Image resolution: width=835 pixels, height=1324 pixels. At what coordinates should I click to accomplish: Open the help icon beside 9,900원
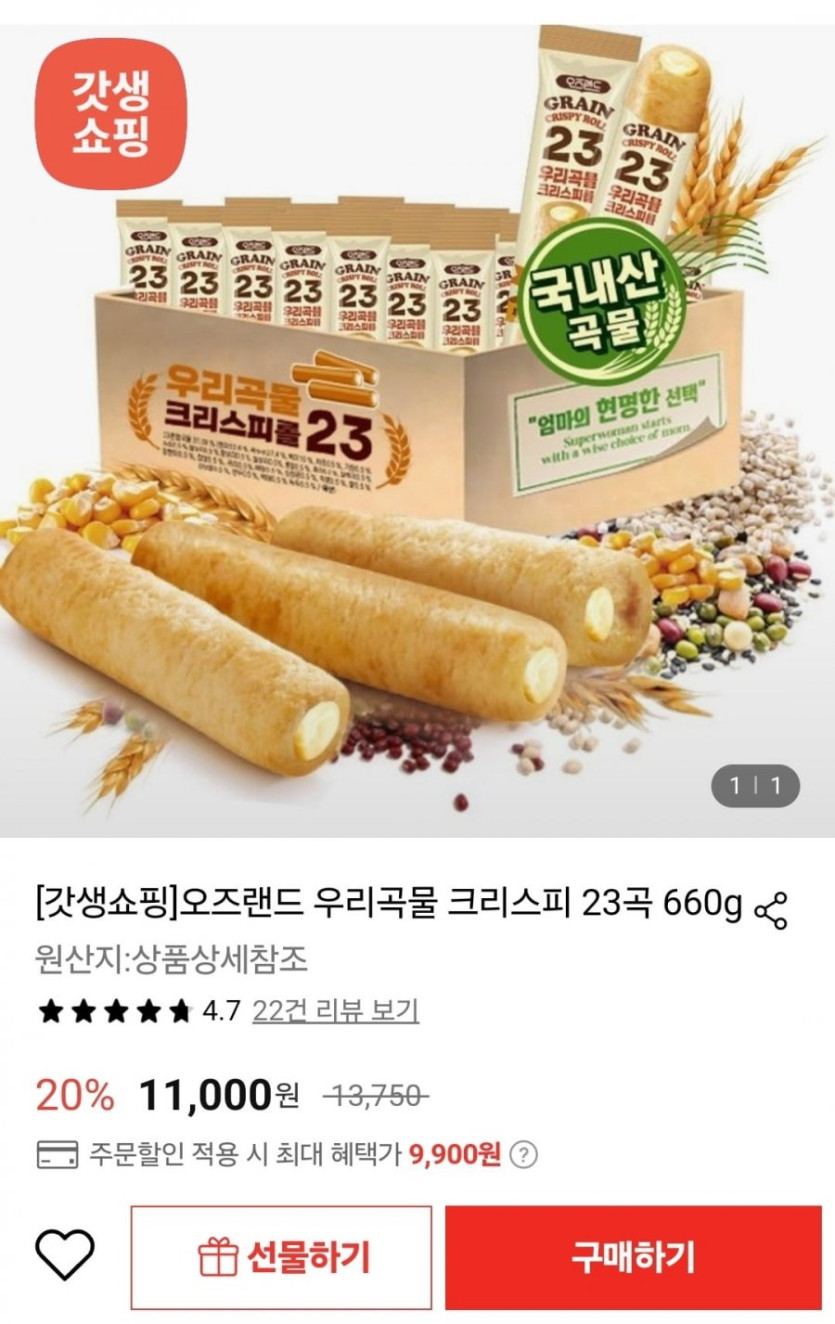coord(523,1155)
